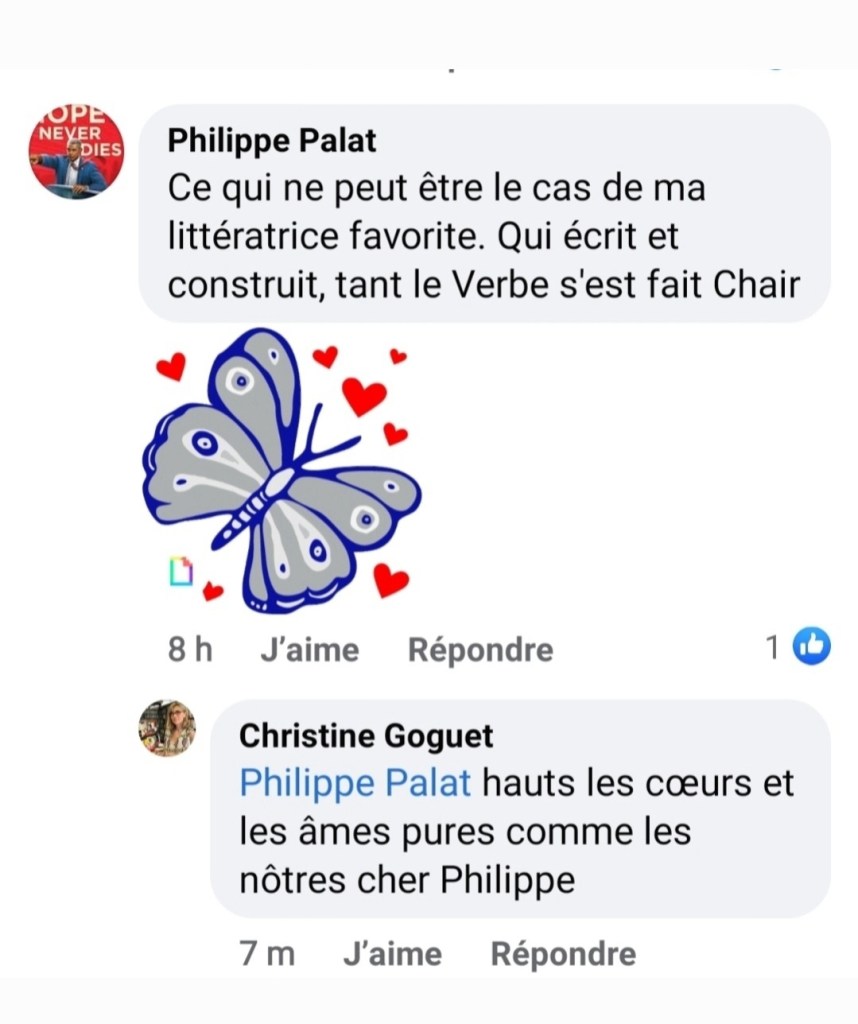
Task: Like Christine Goguet's reply
Action: coord(392,954)
